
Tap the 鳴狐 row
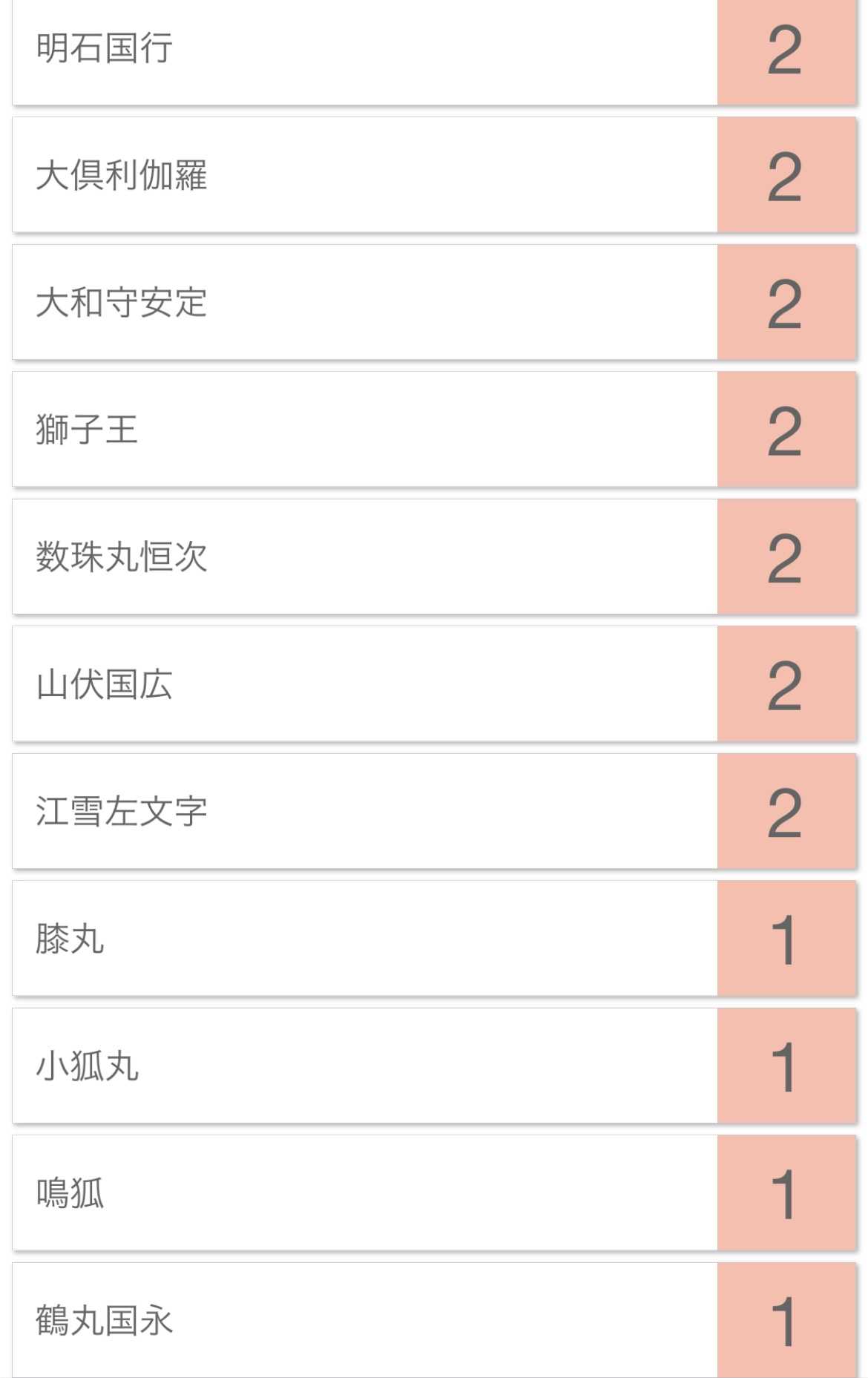364,1193
